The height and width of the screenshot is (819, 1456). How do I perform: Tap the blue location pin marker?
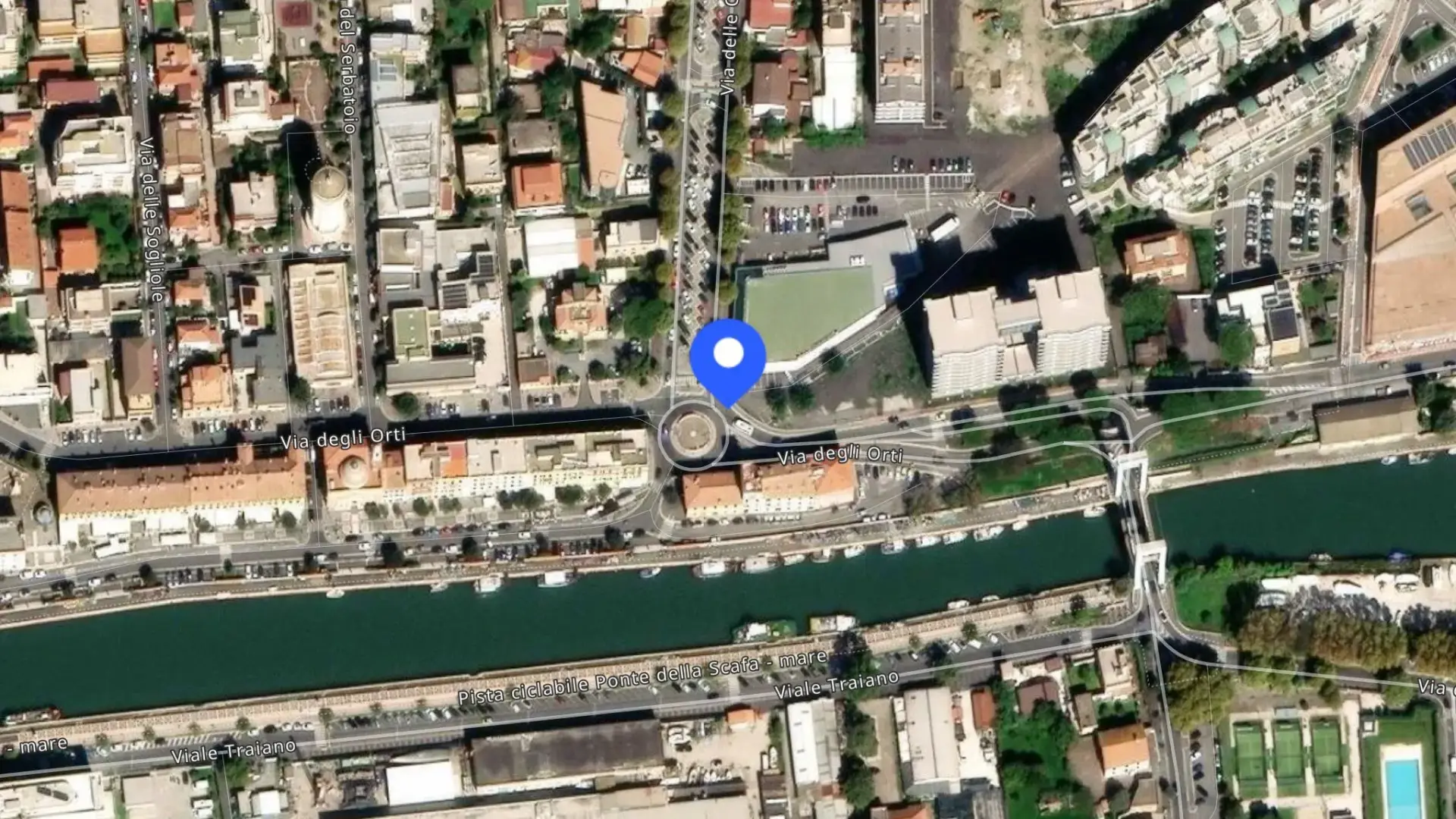point(728,362)
